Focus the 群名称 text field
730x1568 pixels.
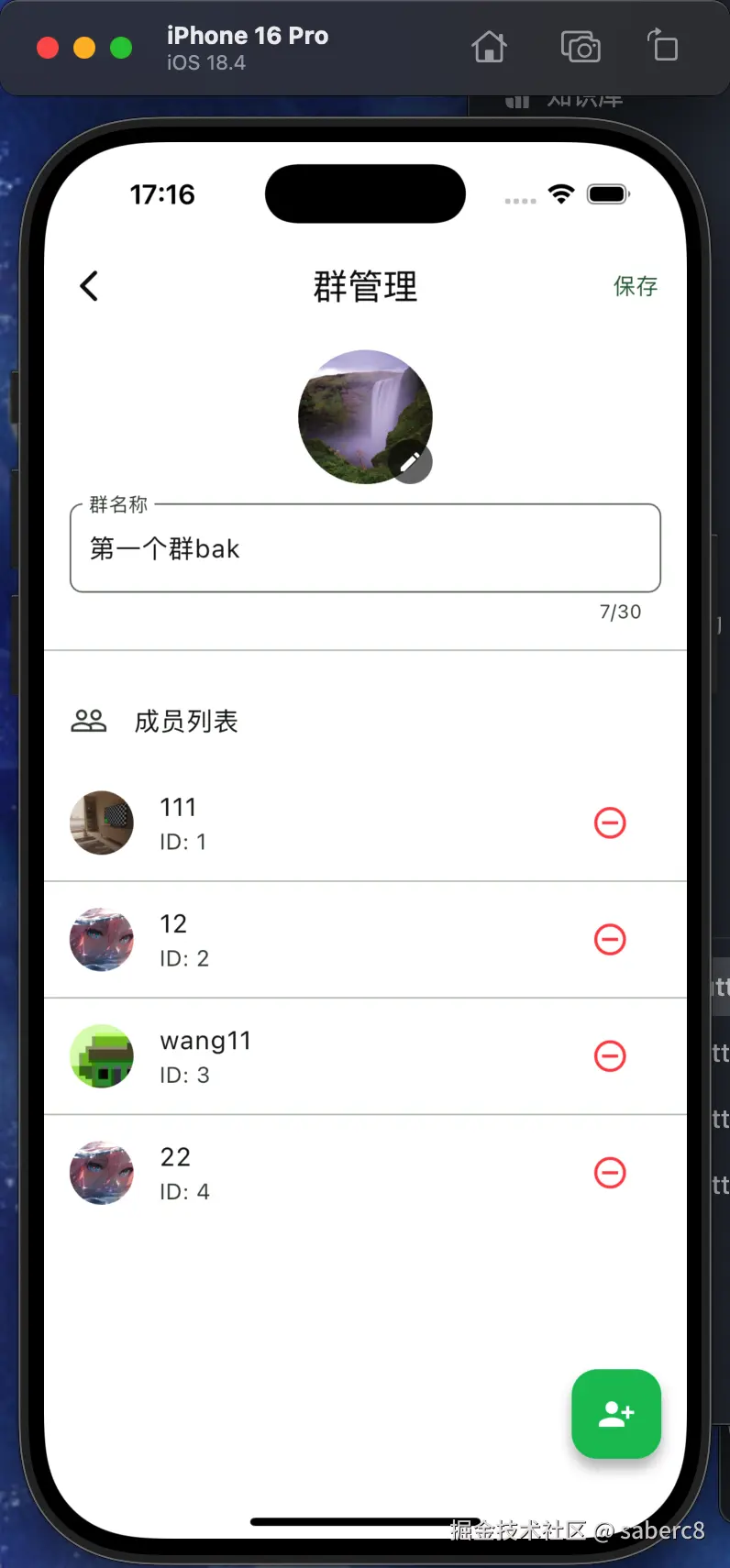click(x=365, y=548)
